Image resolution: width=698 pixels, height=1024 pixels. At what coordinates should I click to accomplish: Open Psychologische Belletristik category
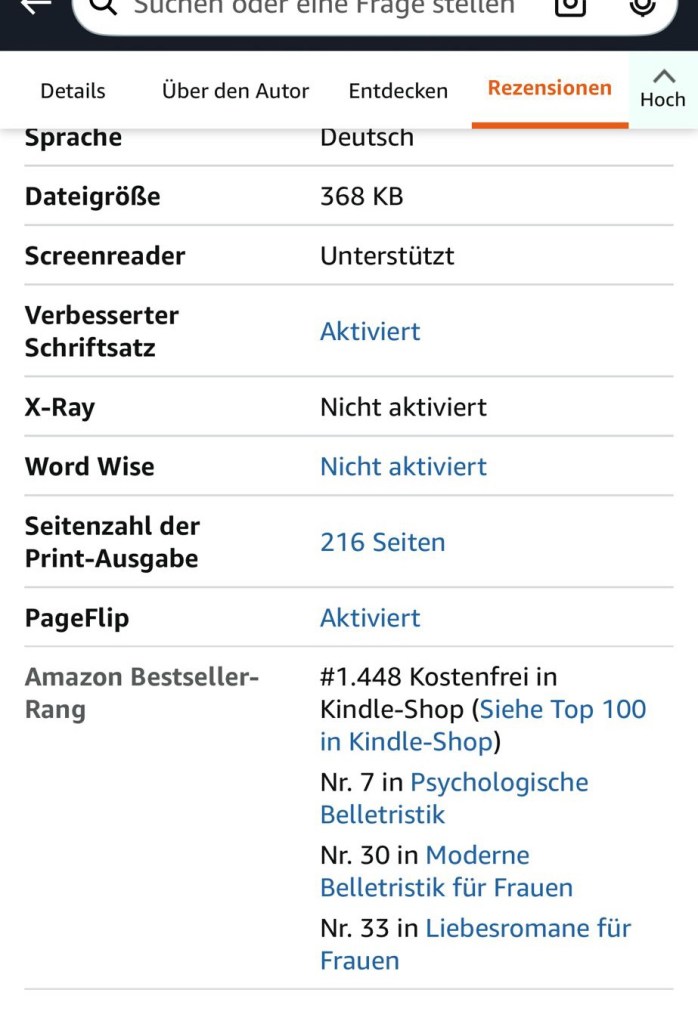498,782
